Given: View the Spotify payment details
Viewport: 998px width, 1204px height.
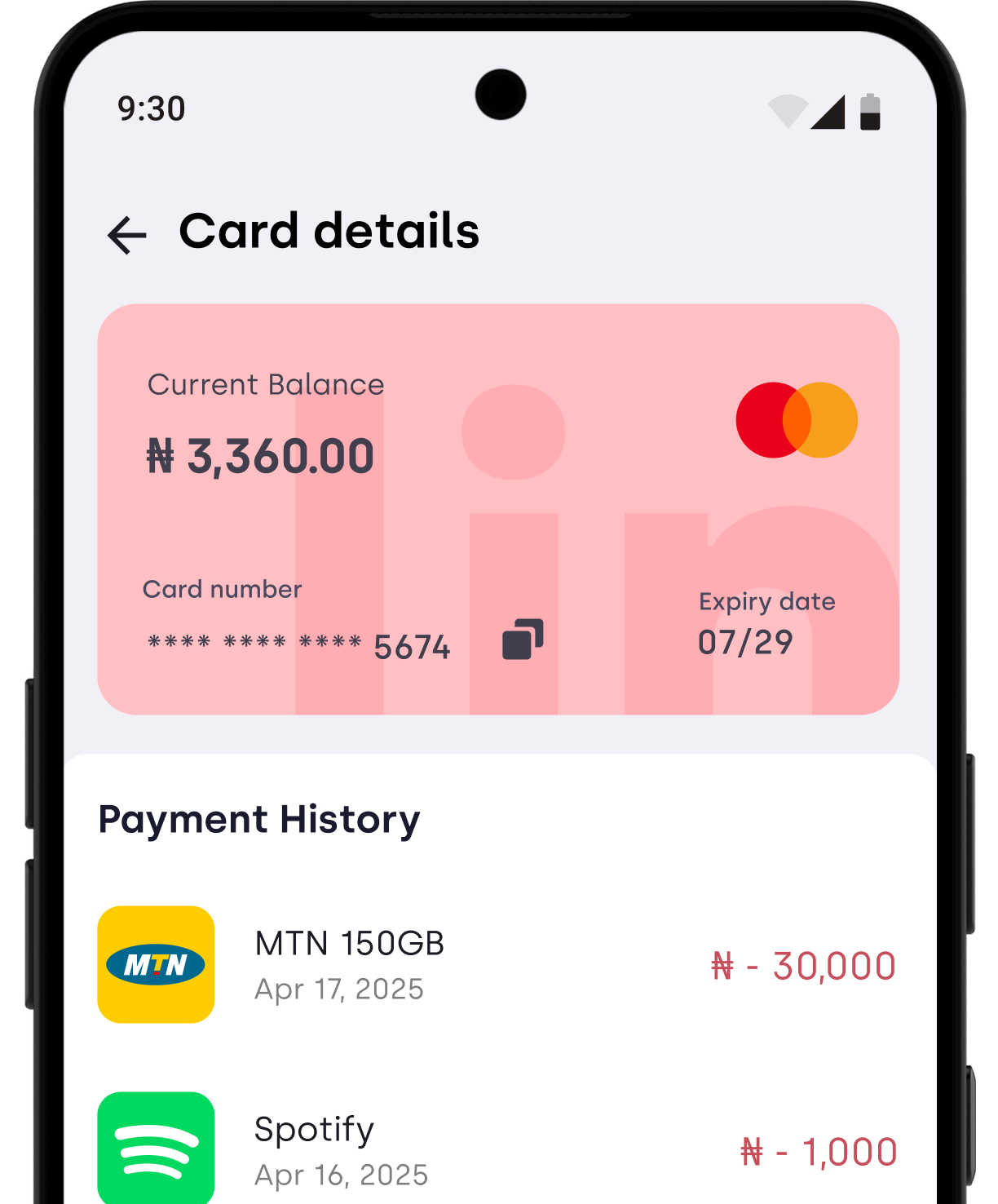Looking at the screenshot, I should [496, 1150].
